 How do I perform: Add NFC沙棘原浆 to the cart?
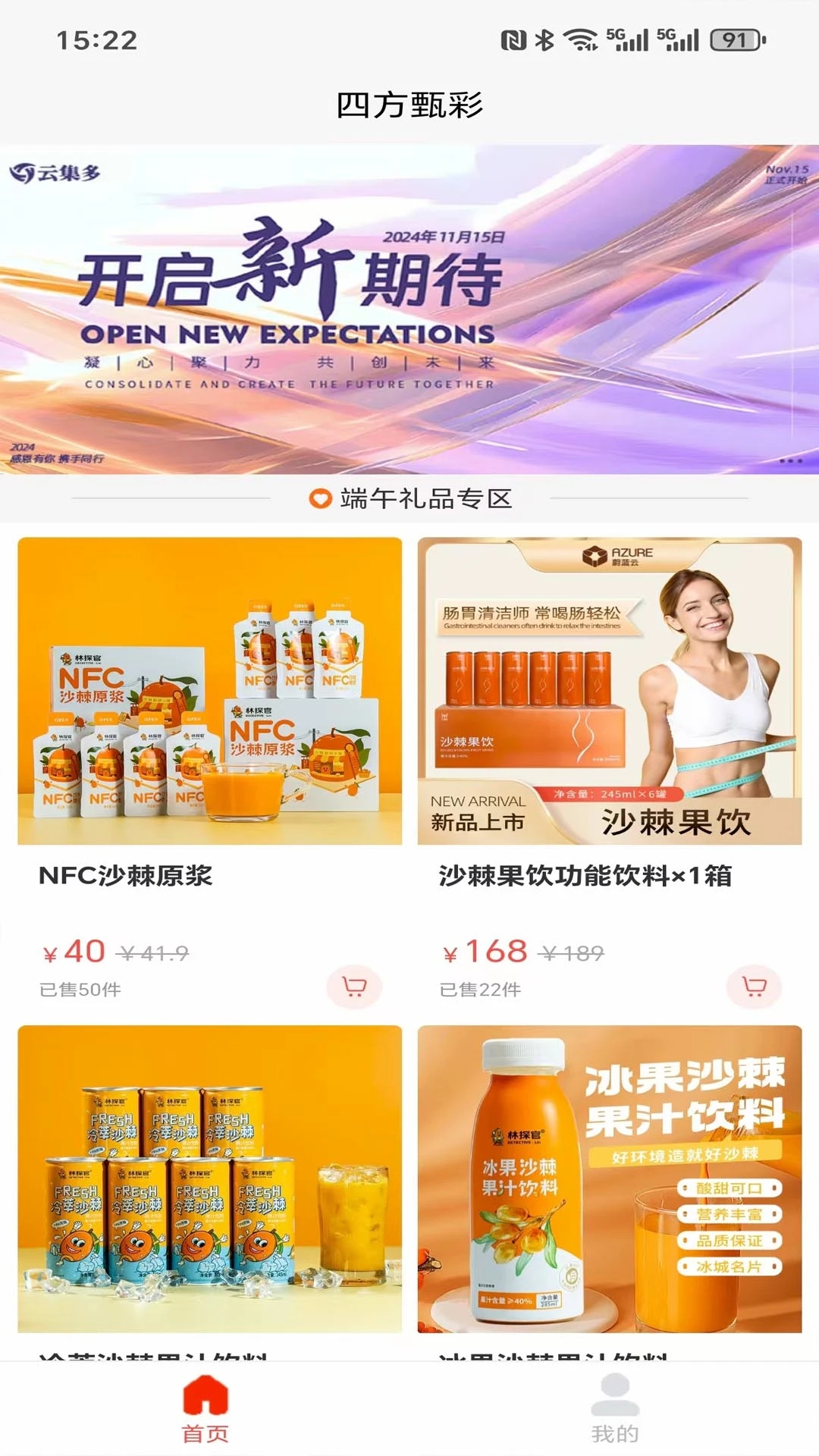(x=354, y=987)
